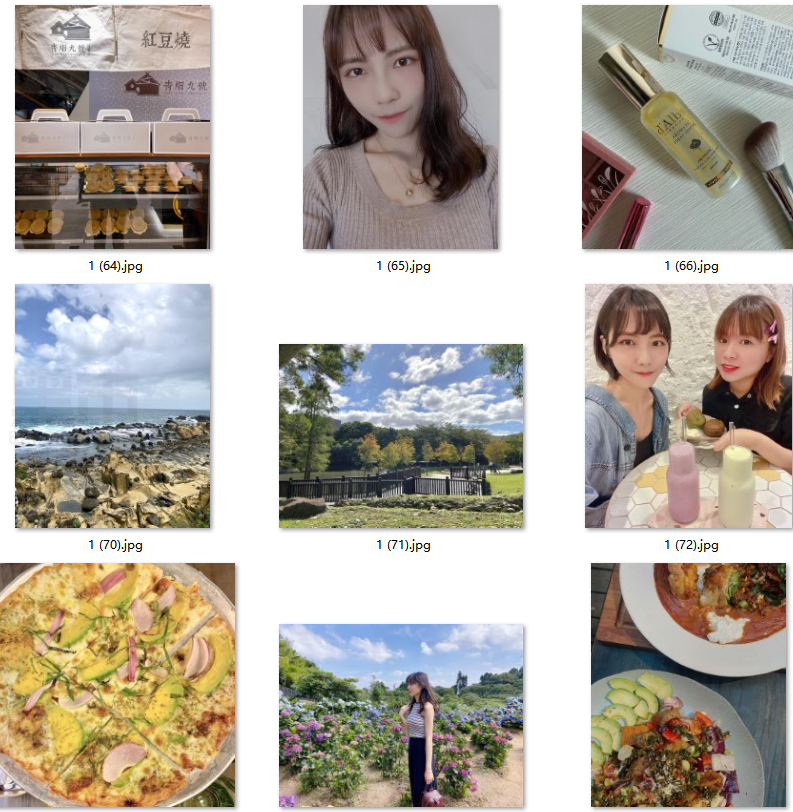Open the flower field photo thumbnail
Viewport: 793px width, 812px height.
(x=400, y=715)
